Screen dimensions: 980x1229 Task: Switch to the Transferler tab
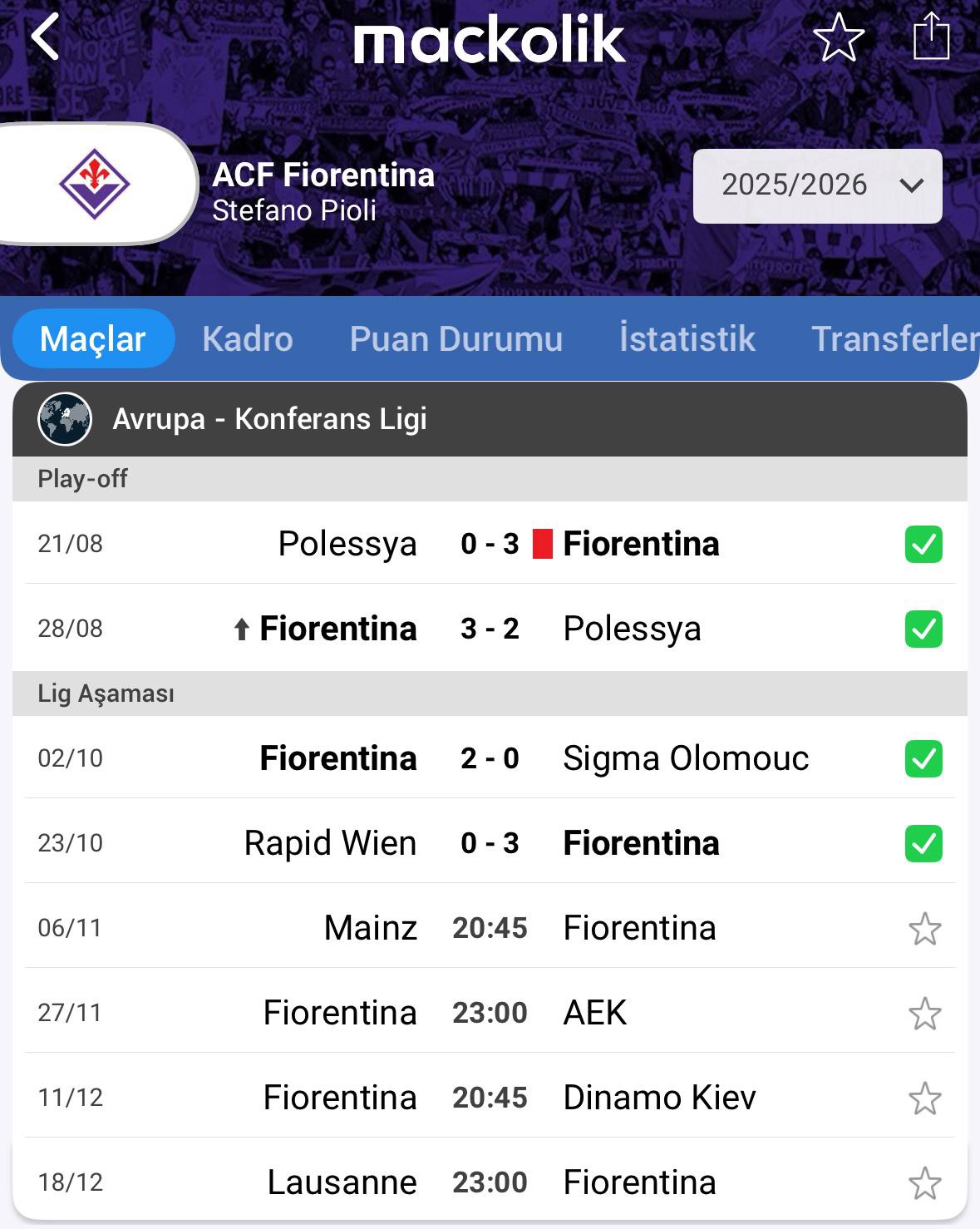[x=894, y=339]
